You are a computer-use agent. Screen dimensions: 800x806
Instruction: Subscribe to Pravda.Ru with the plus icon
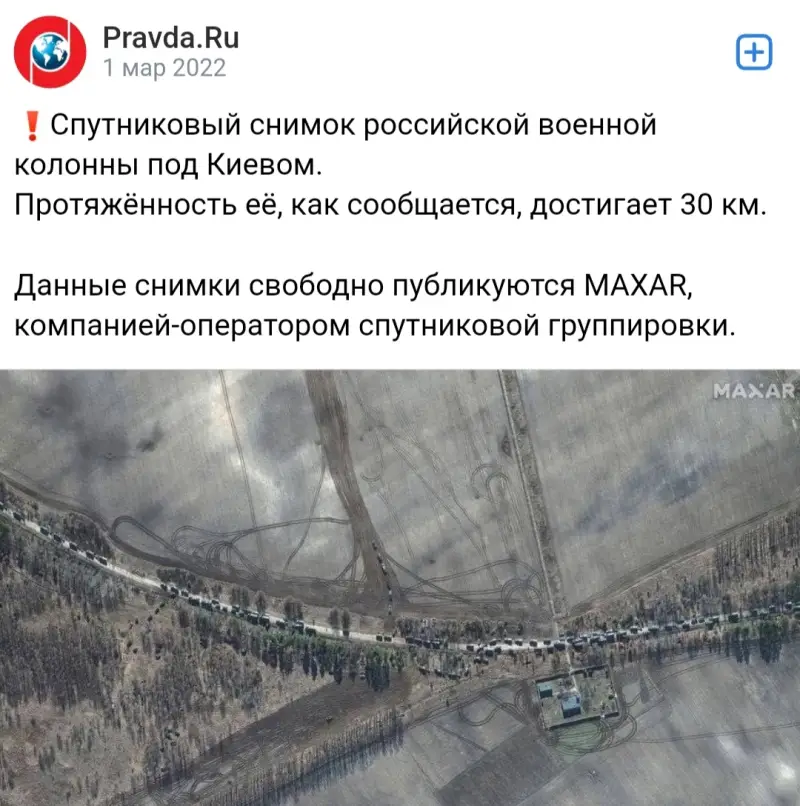click(x=754, y=52)
